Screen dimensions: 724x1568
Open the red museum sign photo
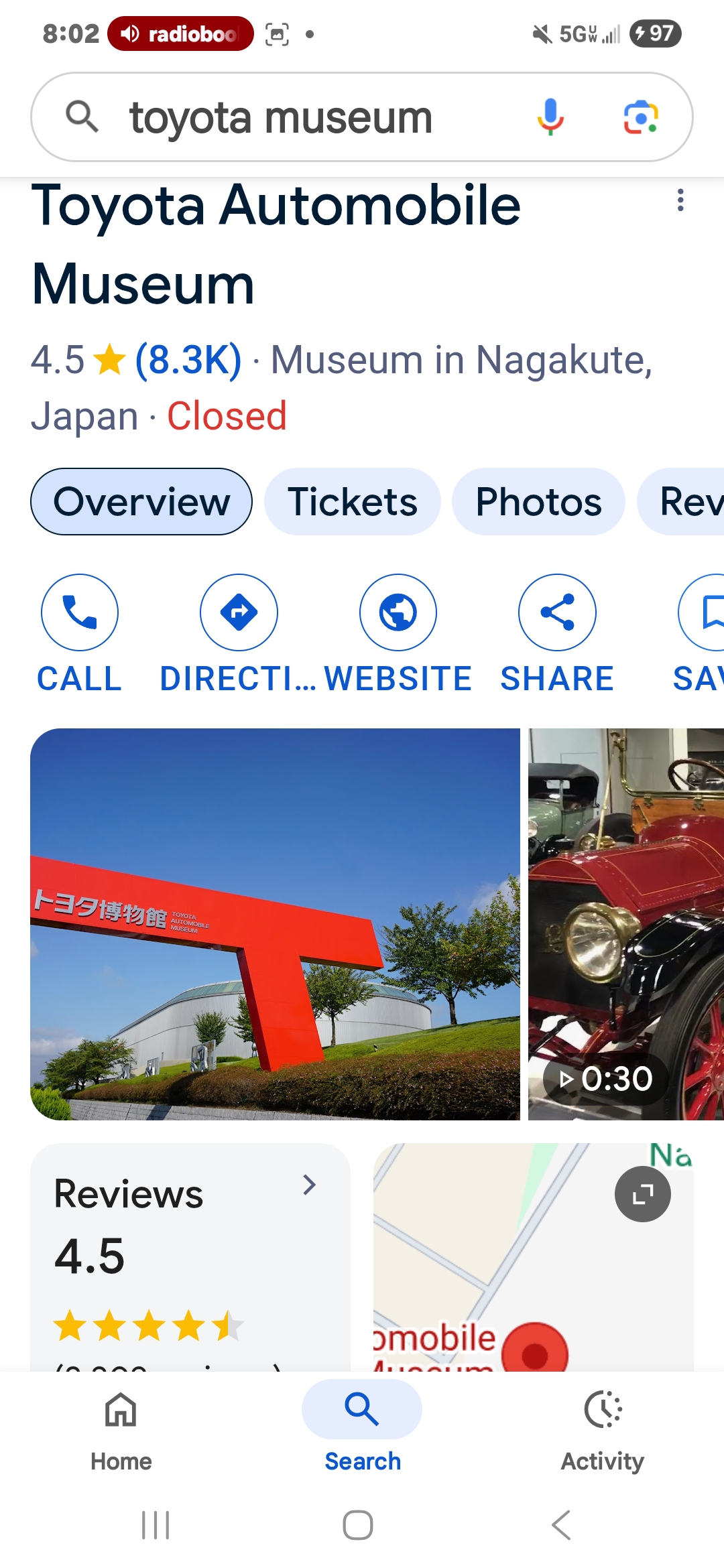(275, 924)
